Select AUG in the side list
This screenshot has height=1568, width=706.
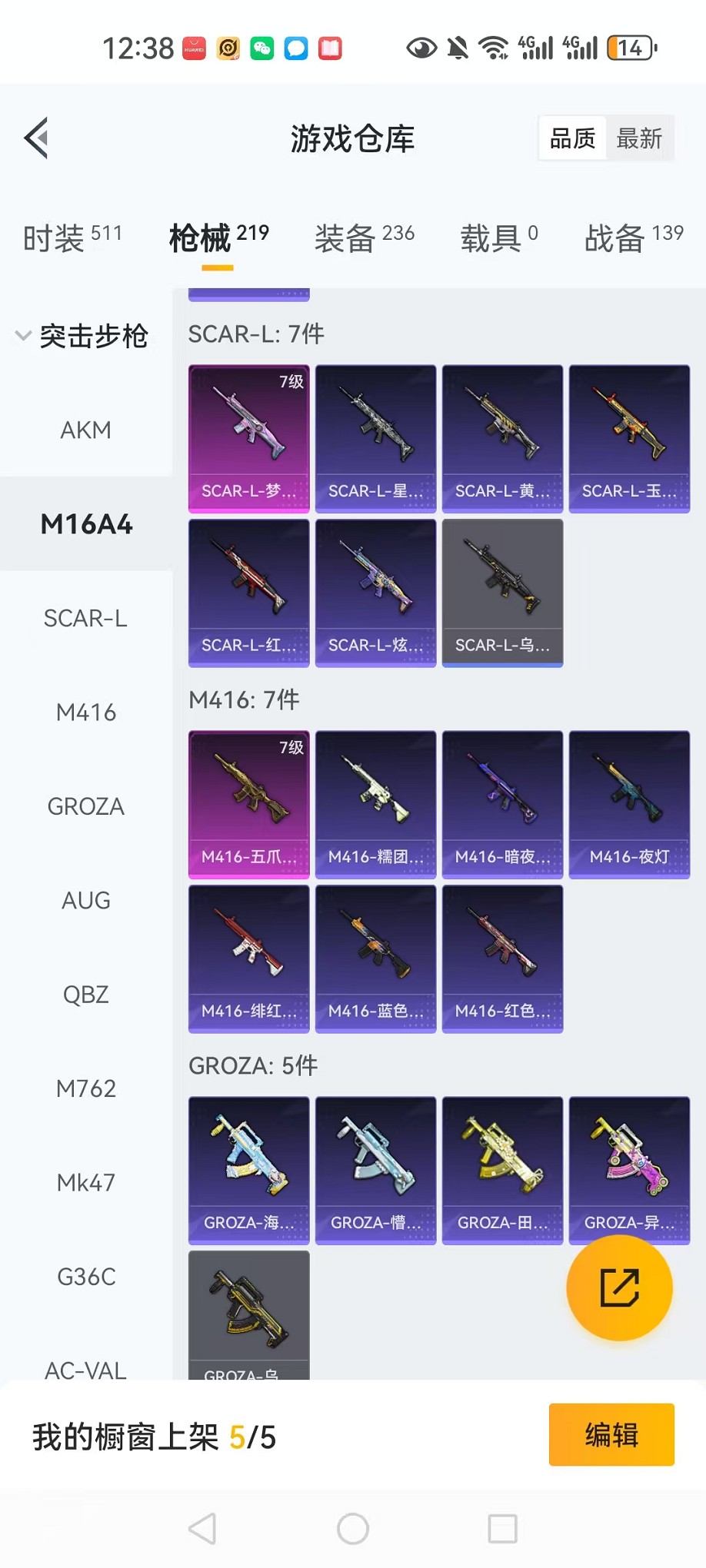(86, 900)
